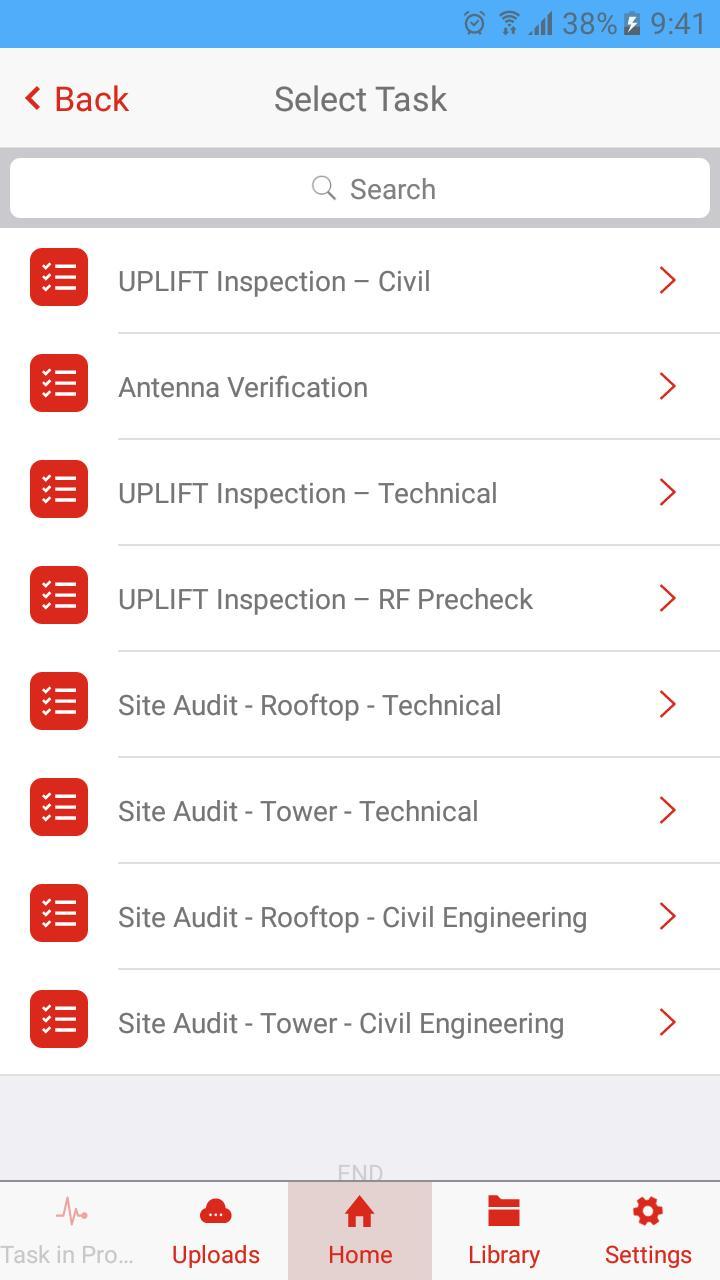Open the Library tab

tap(504, 1231)
